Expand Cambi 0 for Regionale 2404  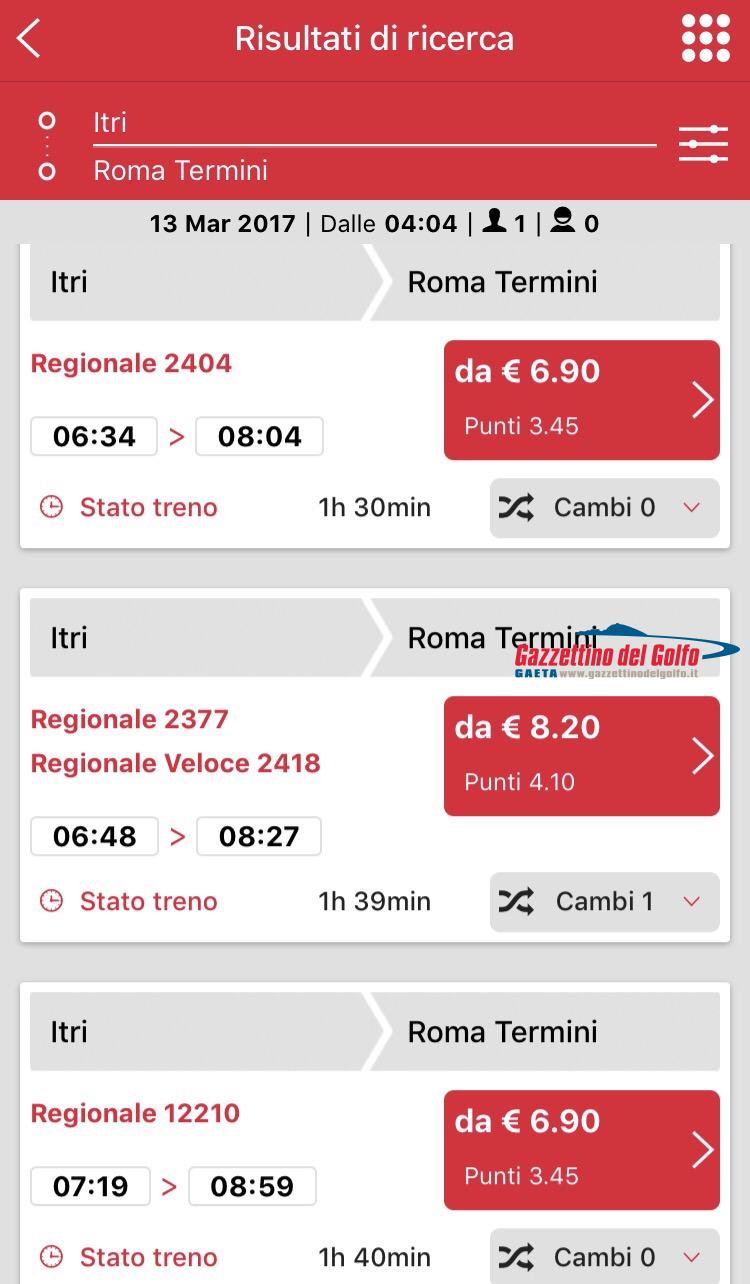(604, 508)
